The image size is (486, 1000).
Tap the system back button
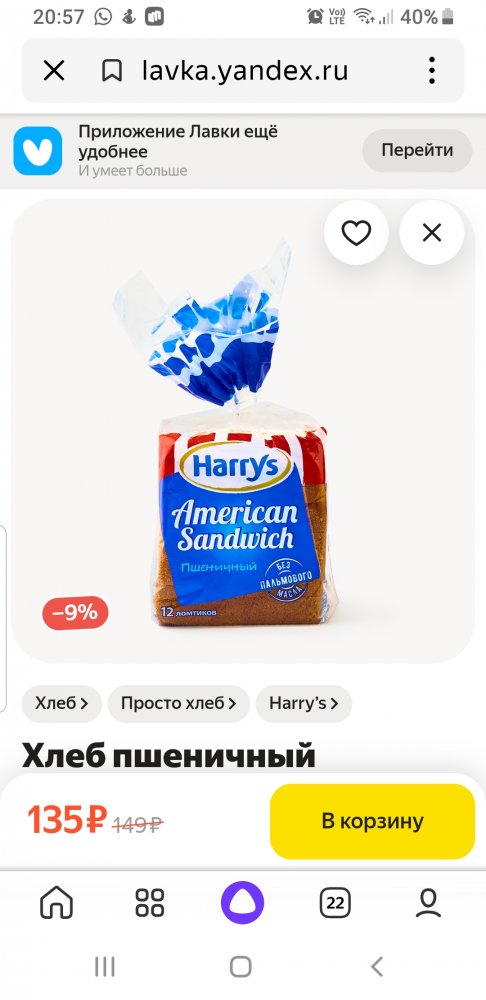pos(377,967)
